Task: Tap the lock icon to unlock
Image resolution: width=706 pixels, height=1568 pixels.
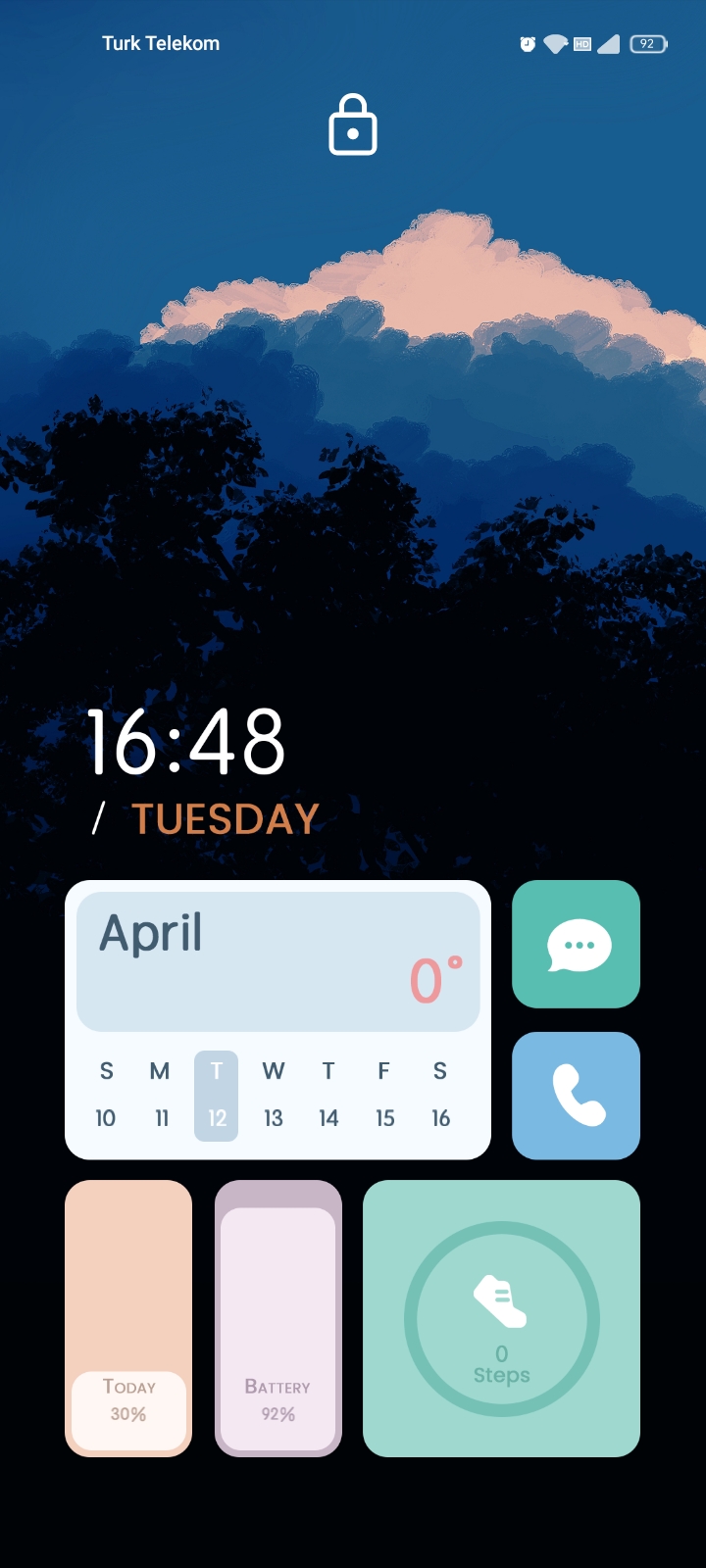Action: (x=353, y=125)
